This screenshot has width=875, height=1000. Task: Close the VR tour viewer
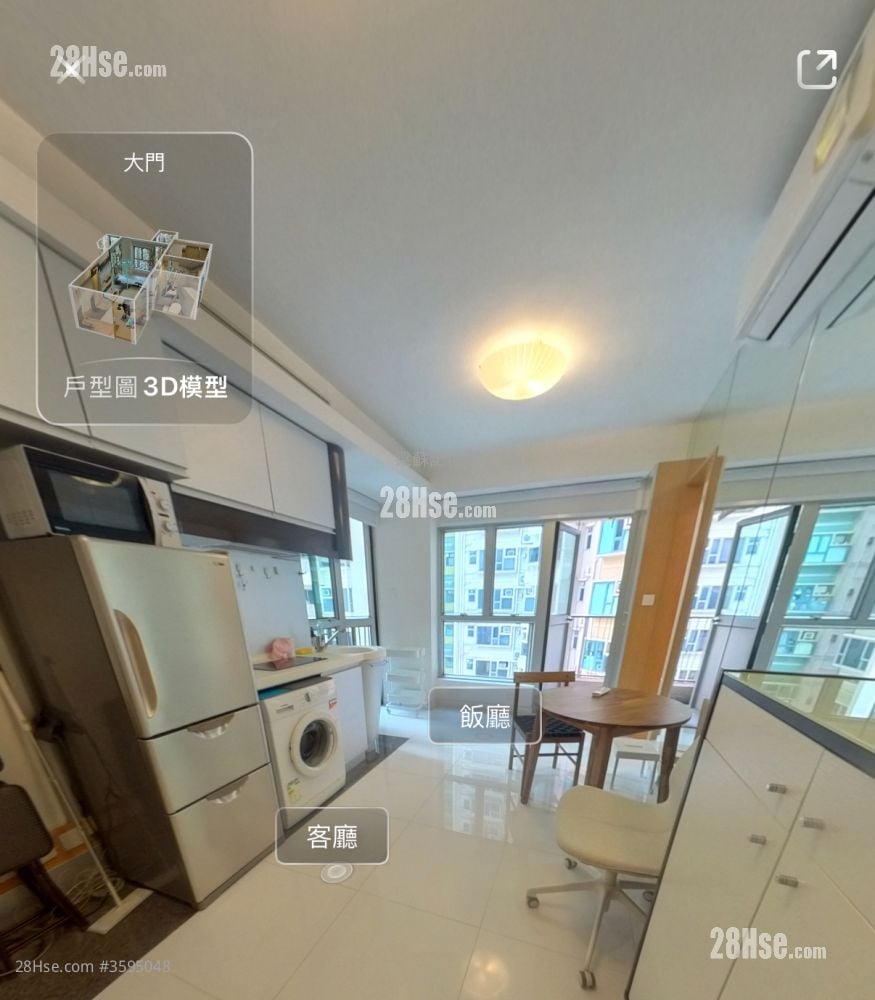point(70,69)
